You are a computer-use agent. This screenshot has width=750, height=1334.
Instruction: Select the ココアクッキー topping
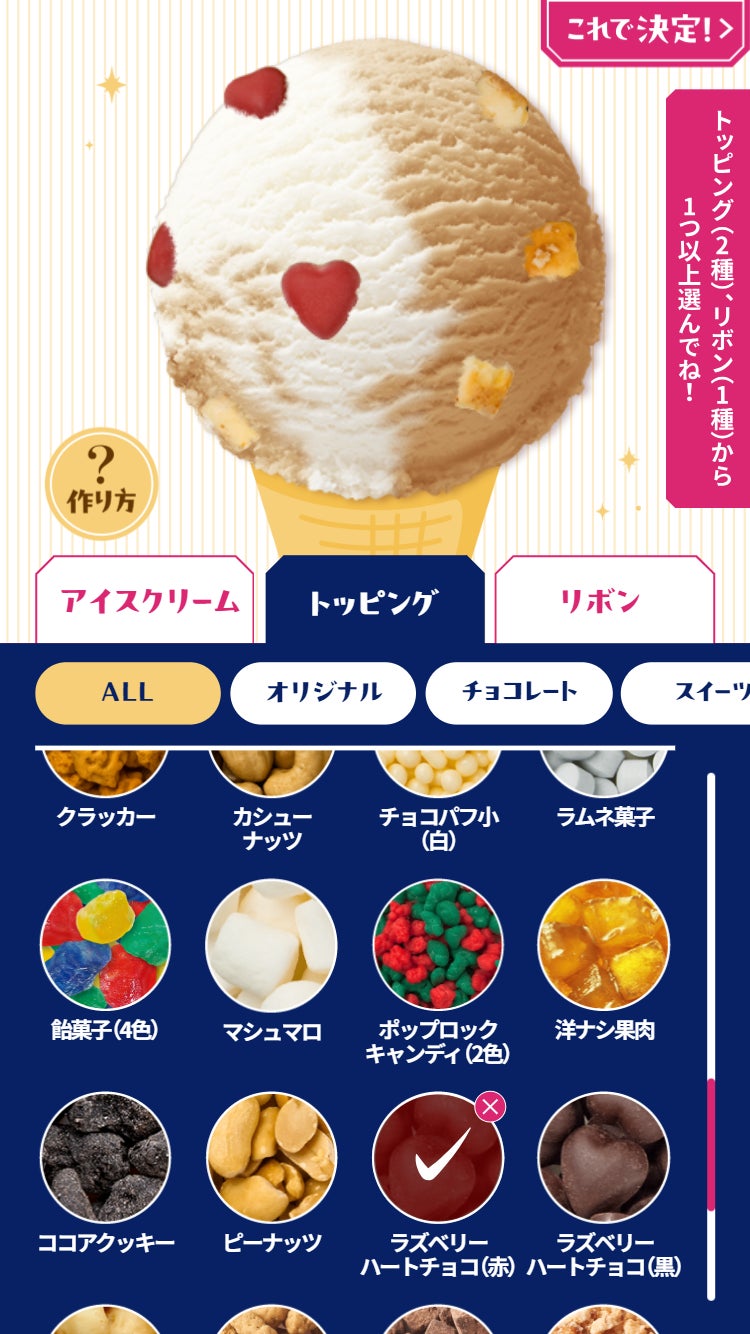(x=105, y=1158)
